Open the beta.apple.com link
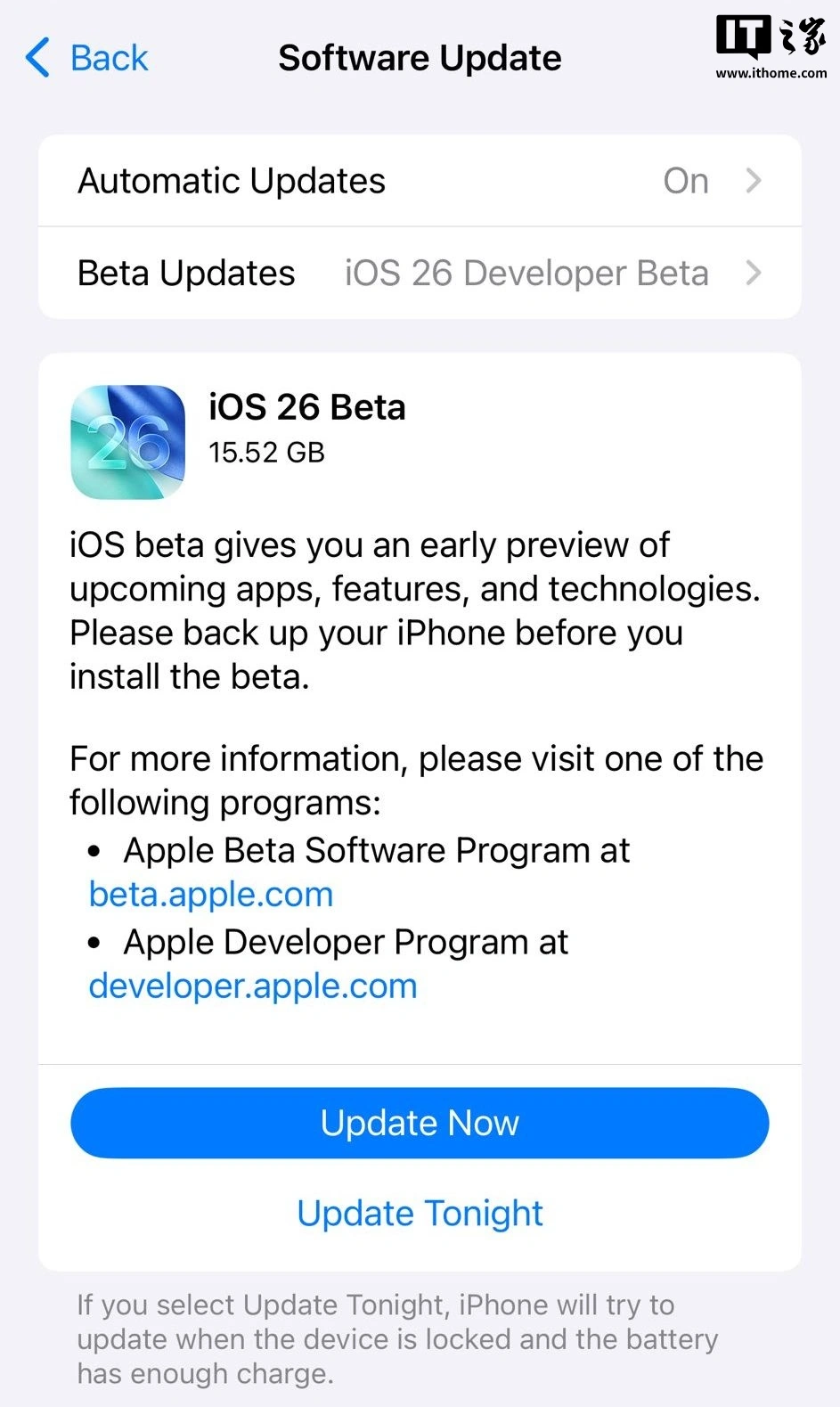The width and height of the screenshot is (840, 1407). [x=211, y=895]
